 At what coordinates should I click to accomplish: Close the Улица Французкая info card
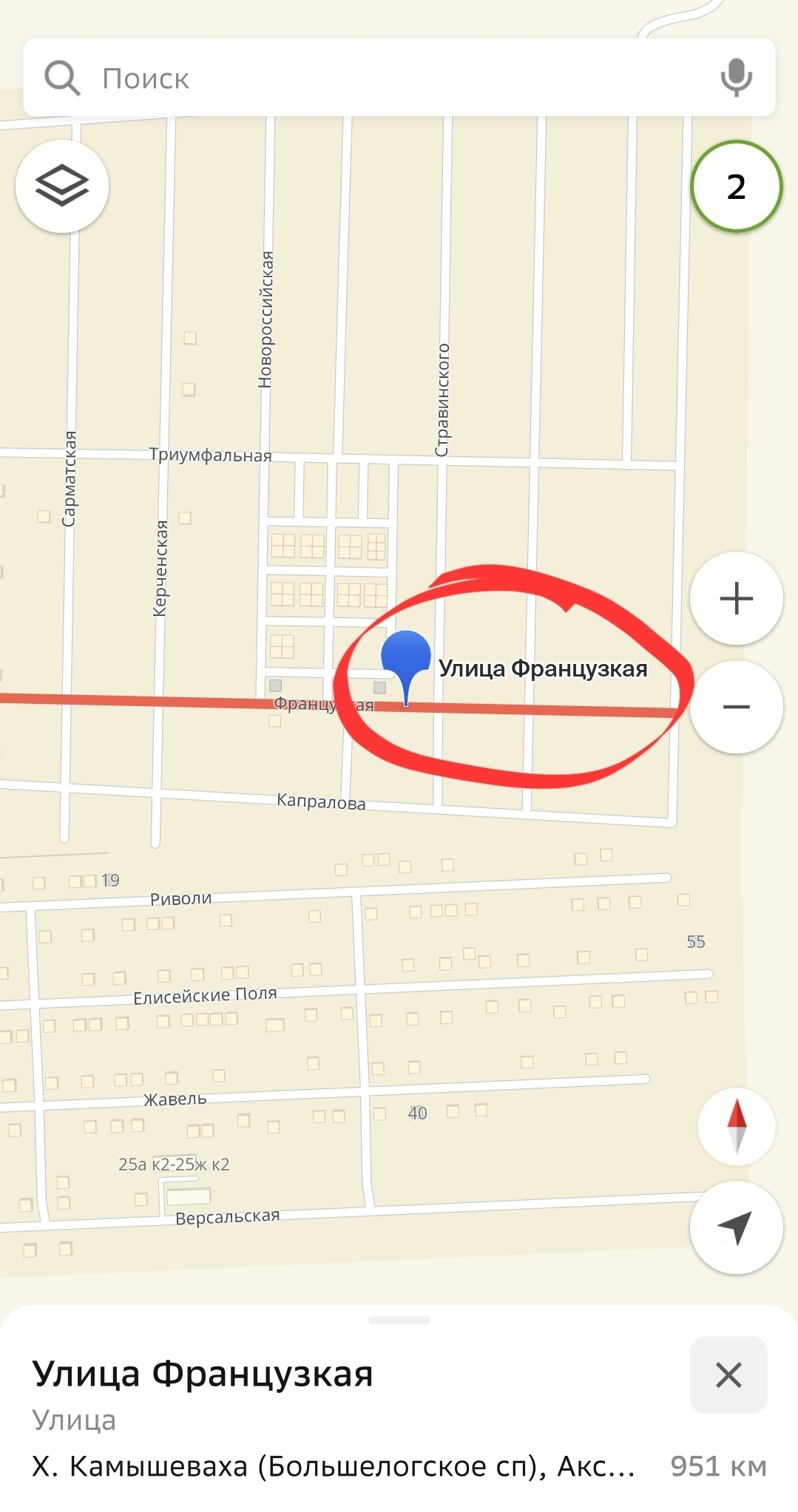[x=728, y=1375]
